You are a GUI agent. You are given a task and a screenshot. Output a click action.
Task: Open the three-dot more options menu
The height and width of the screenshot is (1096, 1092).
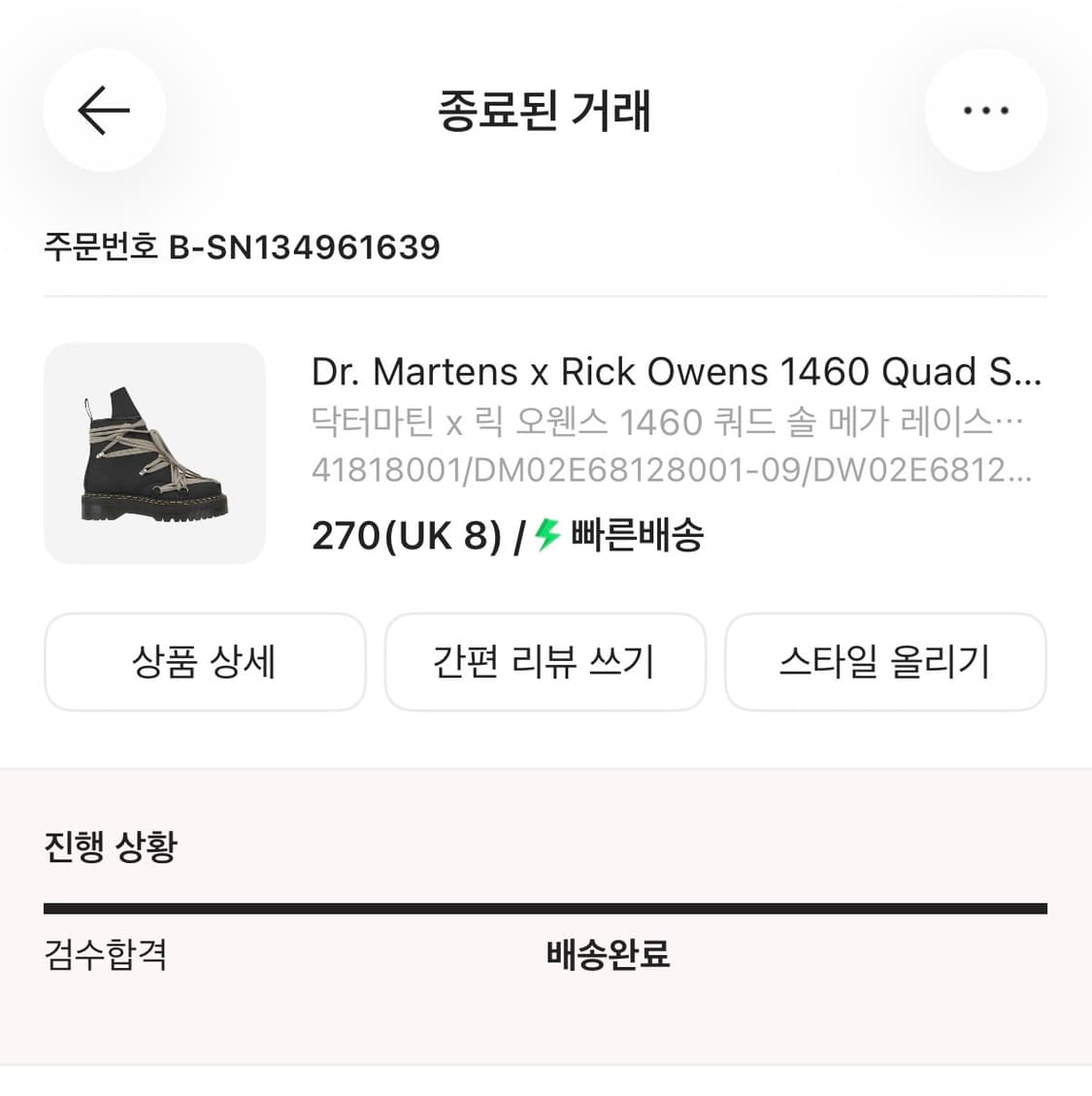click(x=985, y=111)
